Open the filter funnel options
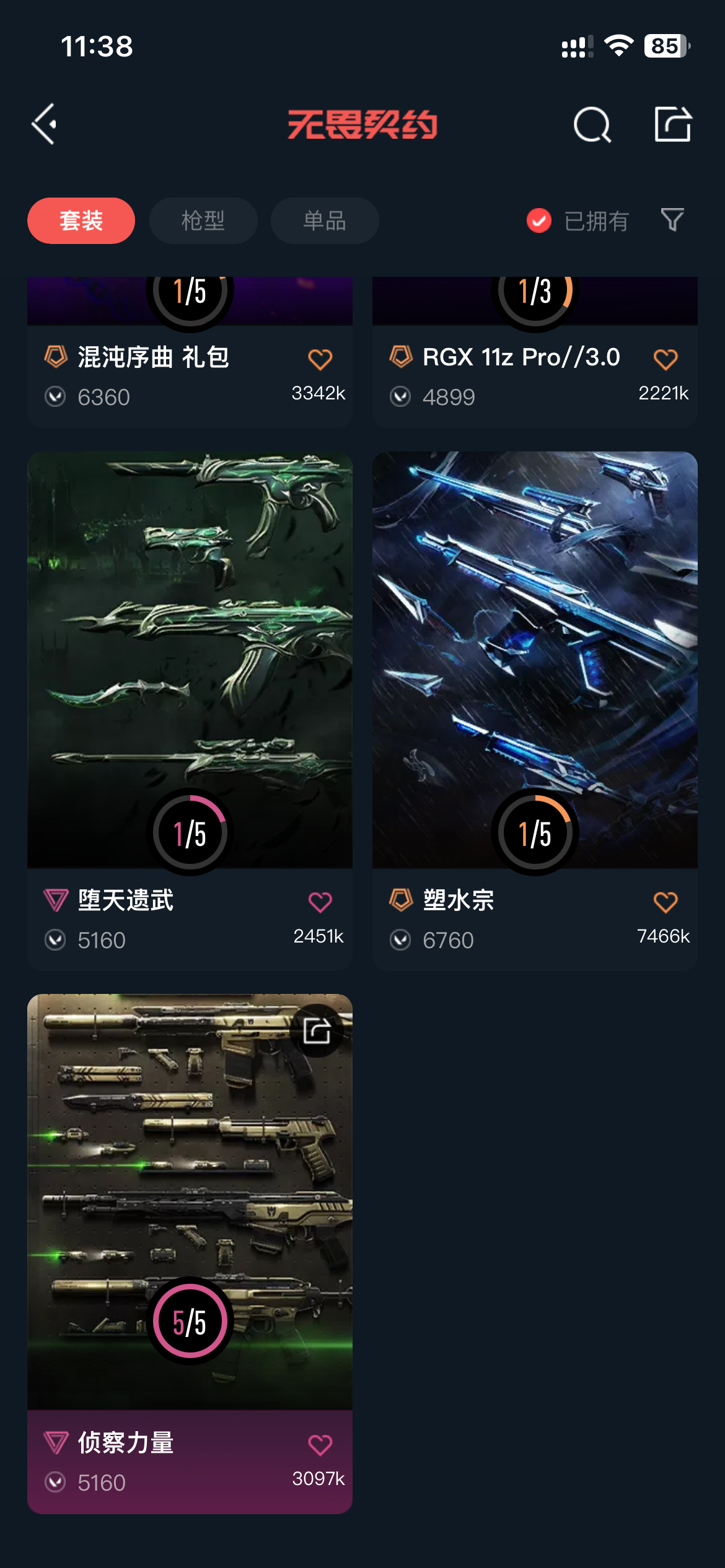The image size is (725, 1568). pyautogui.click(x=672, y=220)
